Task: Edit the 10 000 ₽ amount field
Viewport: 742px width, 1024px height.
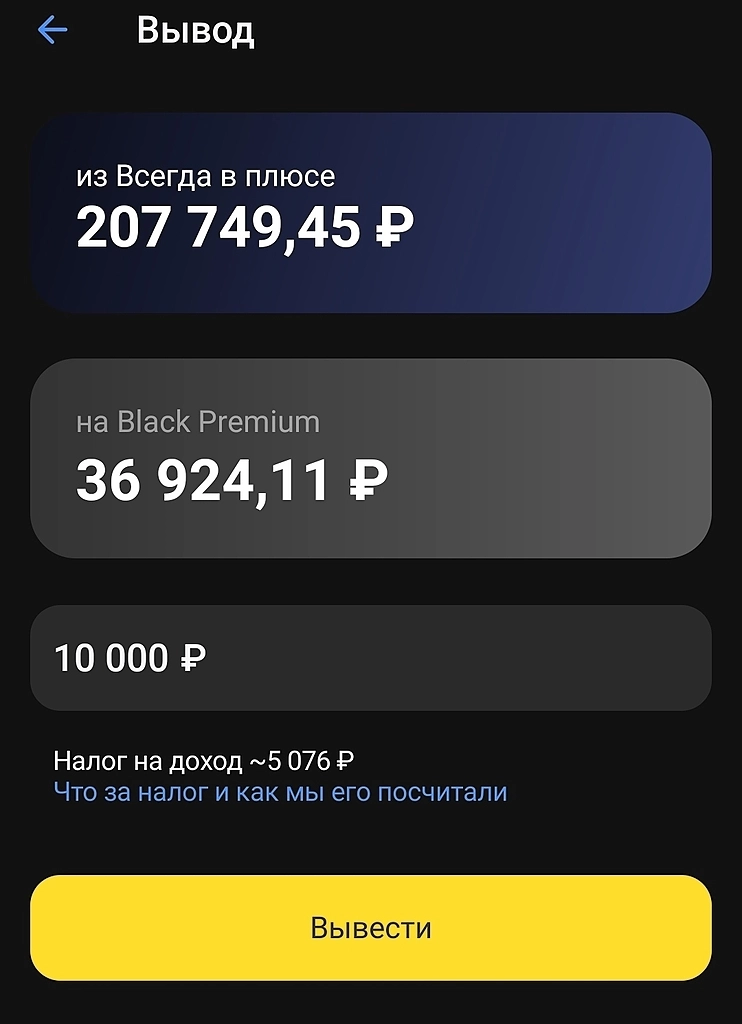Action: pos(370,658)
